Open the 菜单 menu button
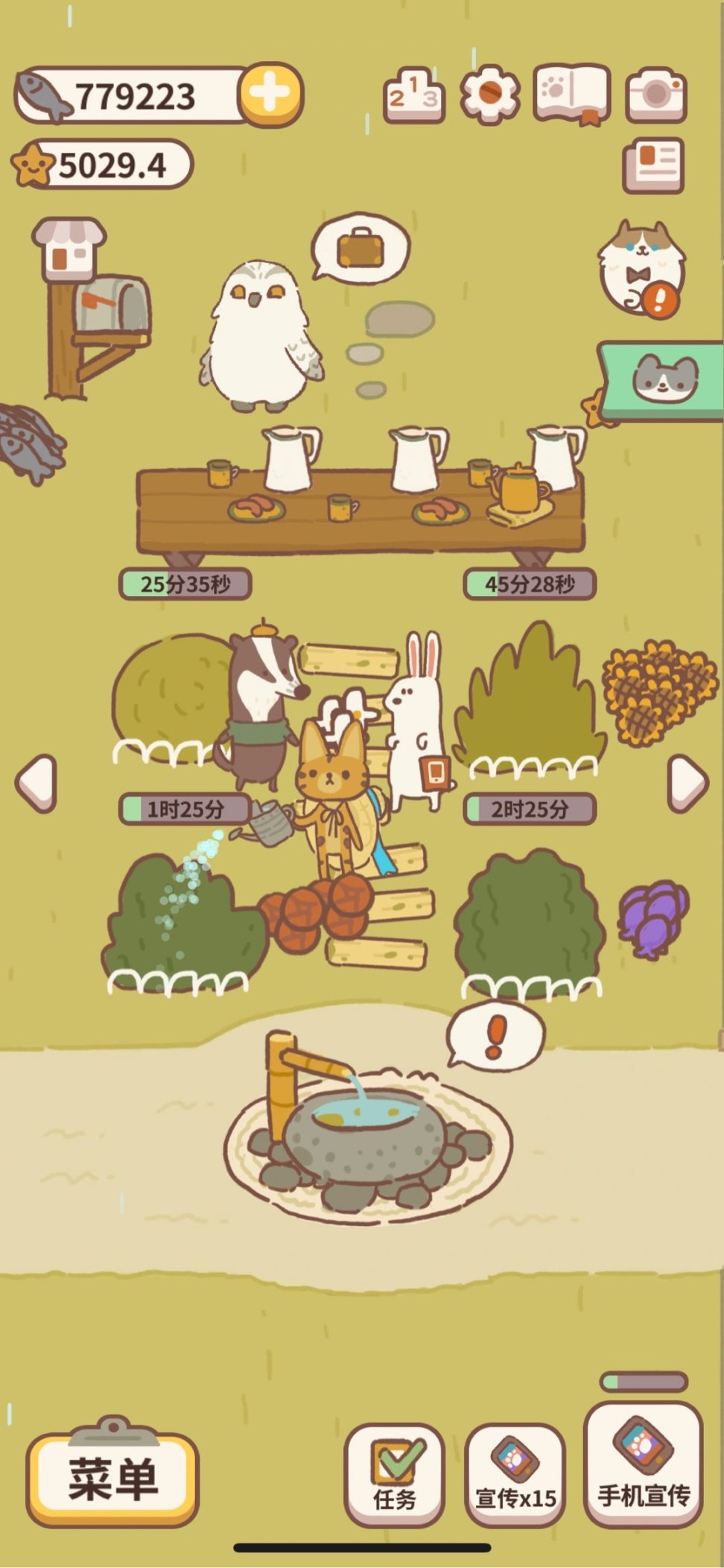 pos(112,1479)
